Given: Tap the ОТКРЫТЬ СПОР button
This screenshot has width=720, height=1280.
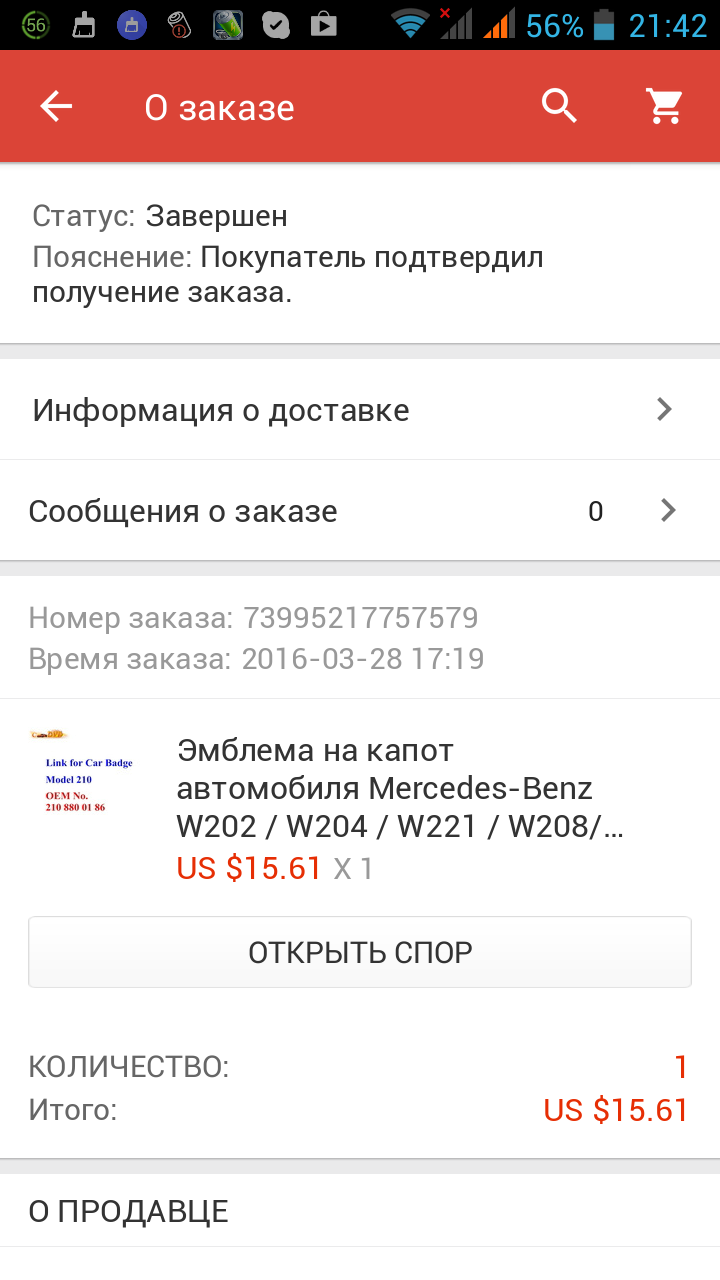Looking at the screenshot, I should pyautogui.click(x=360, y=952).
